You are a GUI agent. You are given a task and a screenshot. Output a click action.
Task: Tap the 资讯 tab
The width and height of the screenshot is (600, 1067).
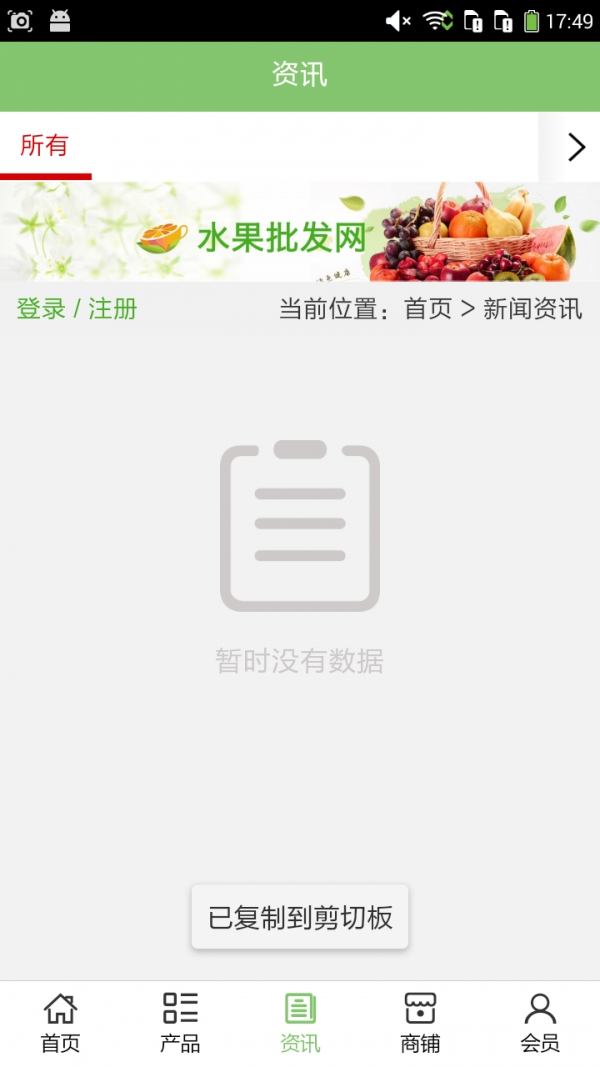(300, 1022)
